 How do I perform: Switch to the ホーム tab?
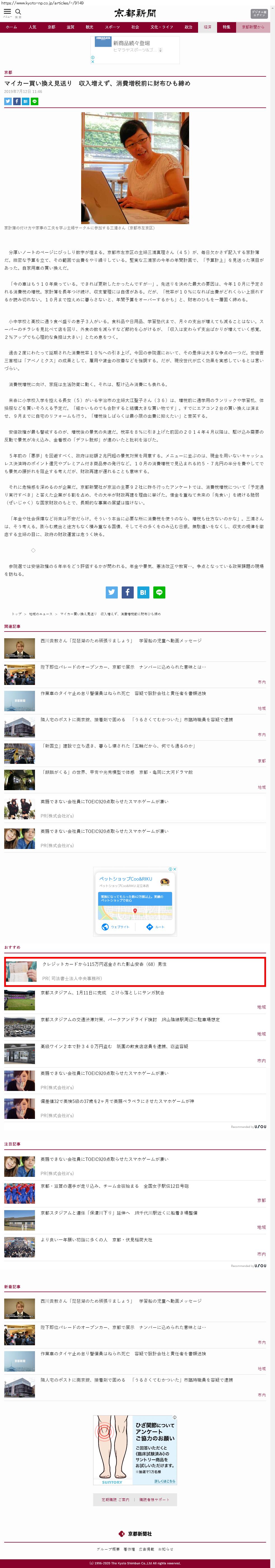click(11, 27)
